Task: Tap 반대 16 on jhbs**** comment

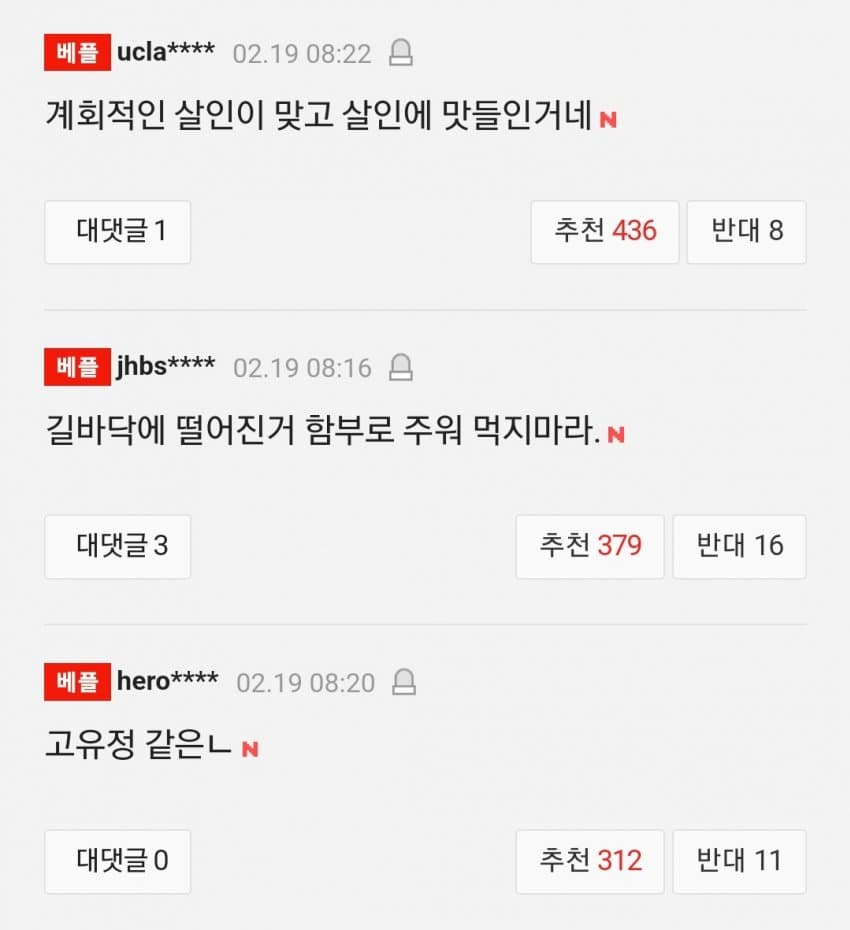Action: [x=739, y=546]
